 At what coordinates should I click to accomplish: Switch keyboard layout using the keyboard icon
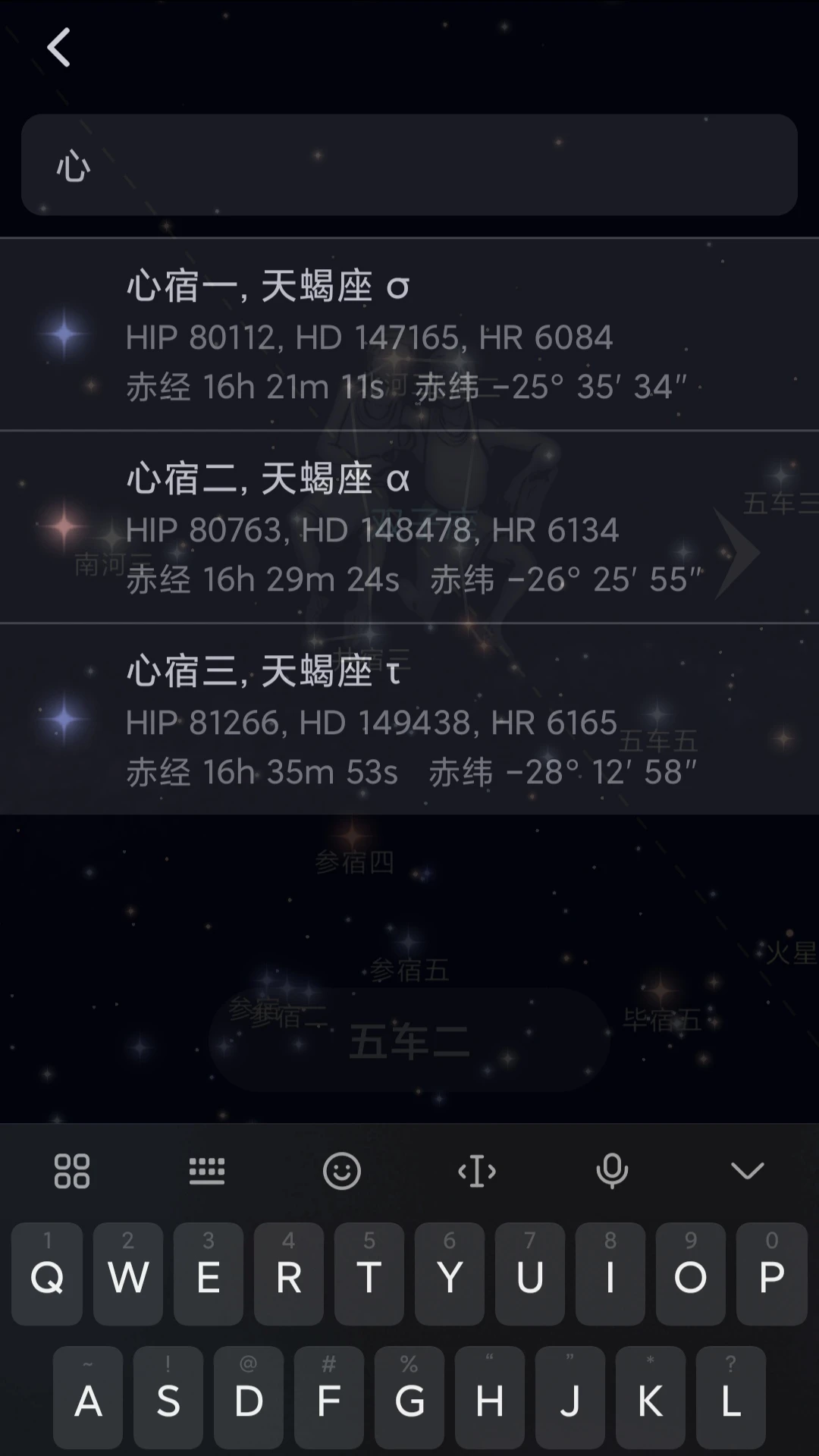coord(207,1170)
